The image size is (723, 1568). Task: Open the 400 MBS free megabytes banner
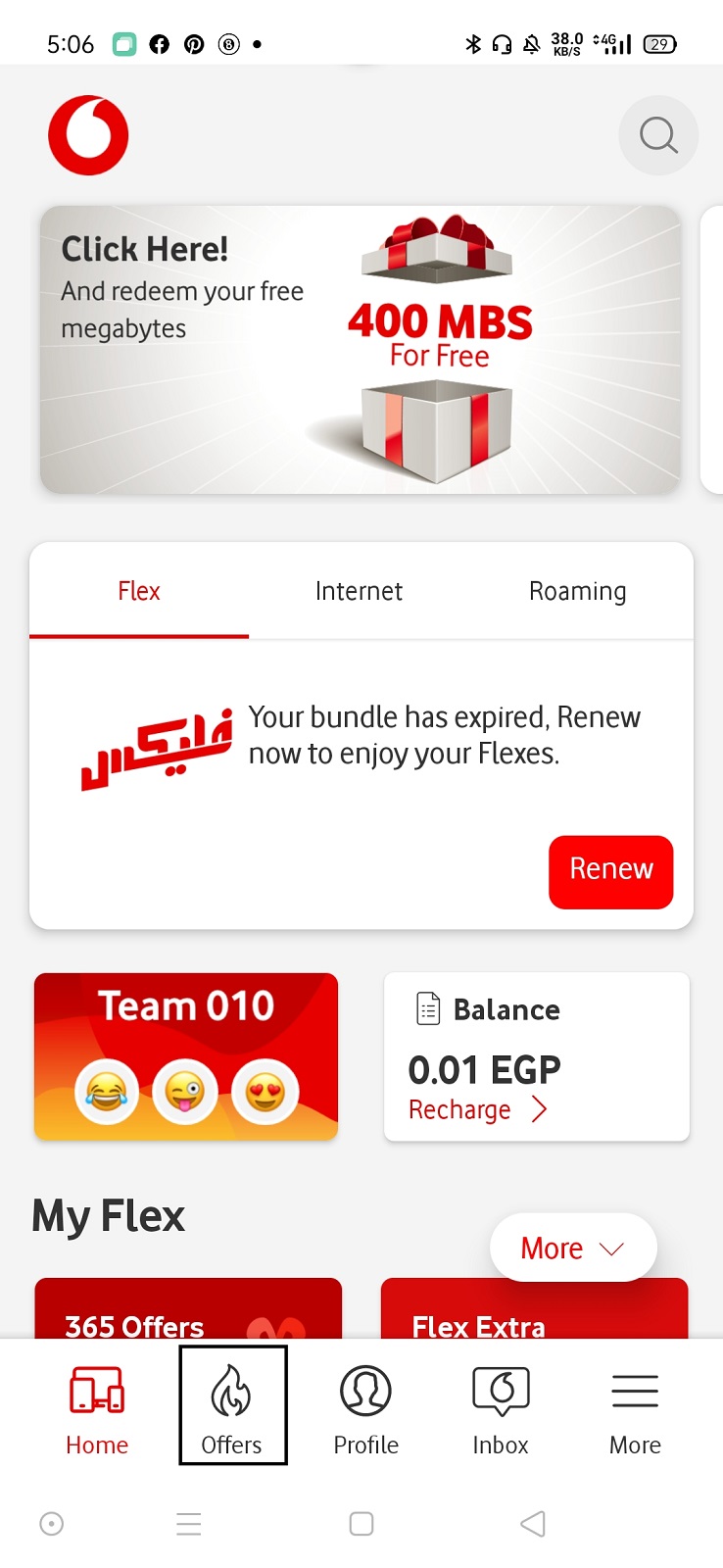[x=361, y=350]
